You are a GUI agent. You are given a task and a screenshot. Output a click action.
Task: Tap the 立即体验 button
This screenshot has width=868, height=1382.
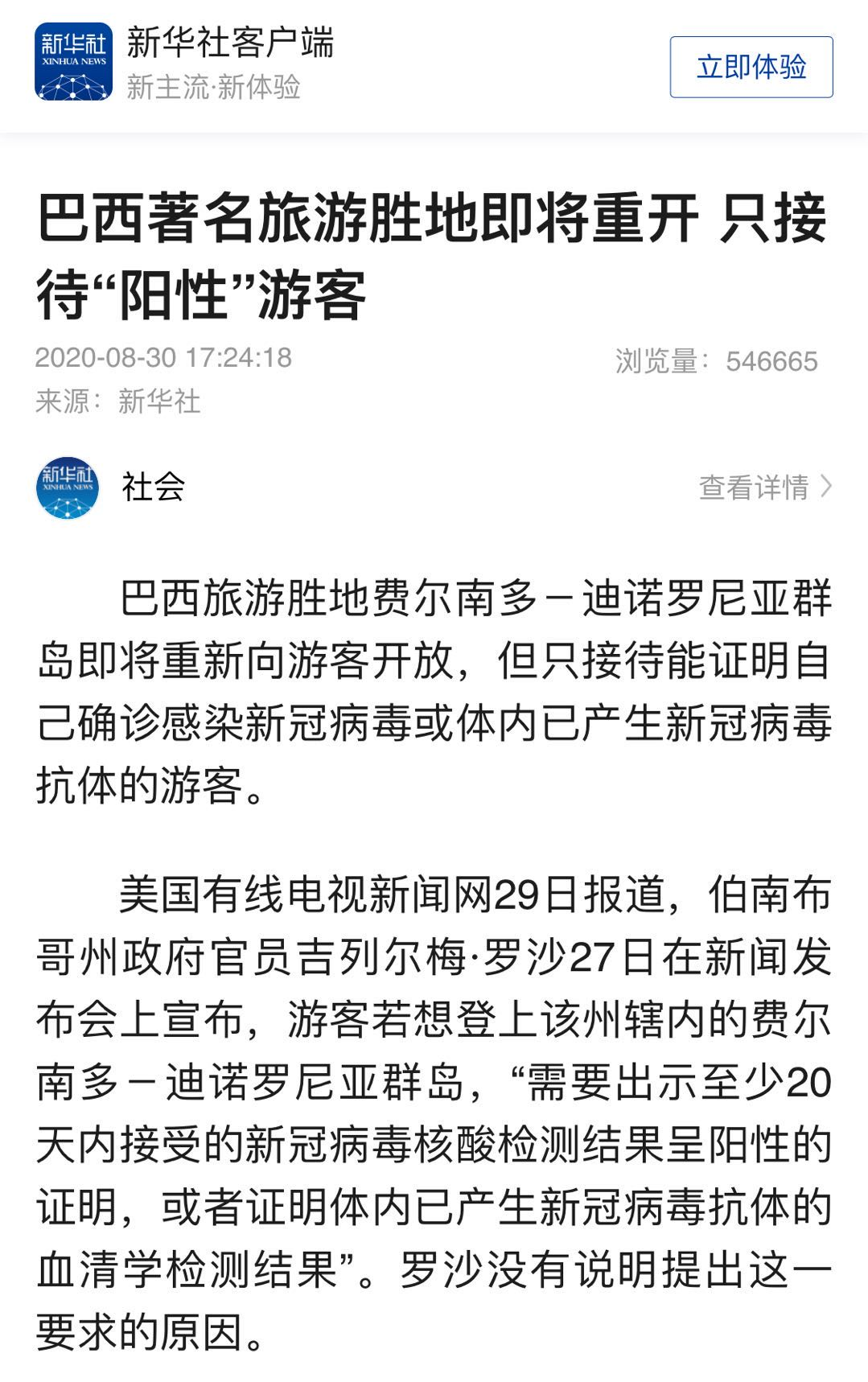coord(751,67)
